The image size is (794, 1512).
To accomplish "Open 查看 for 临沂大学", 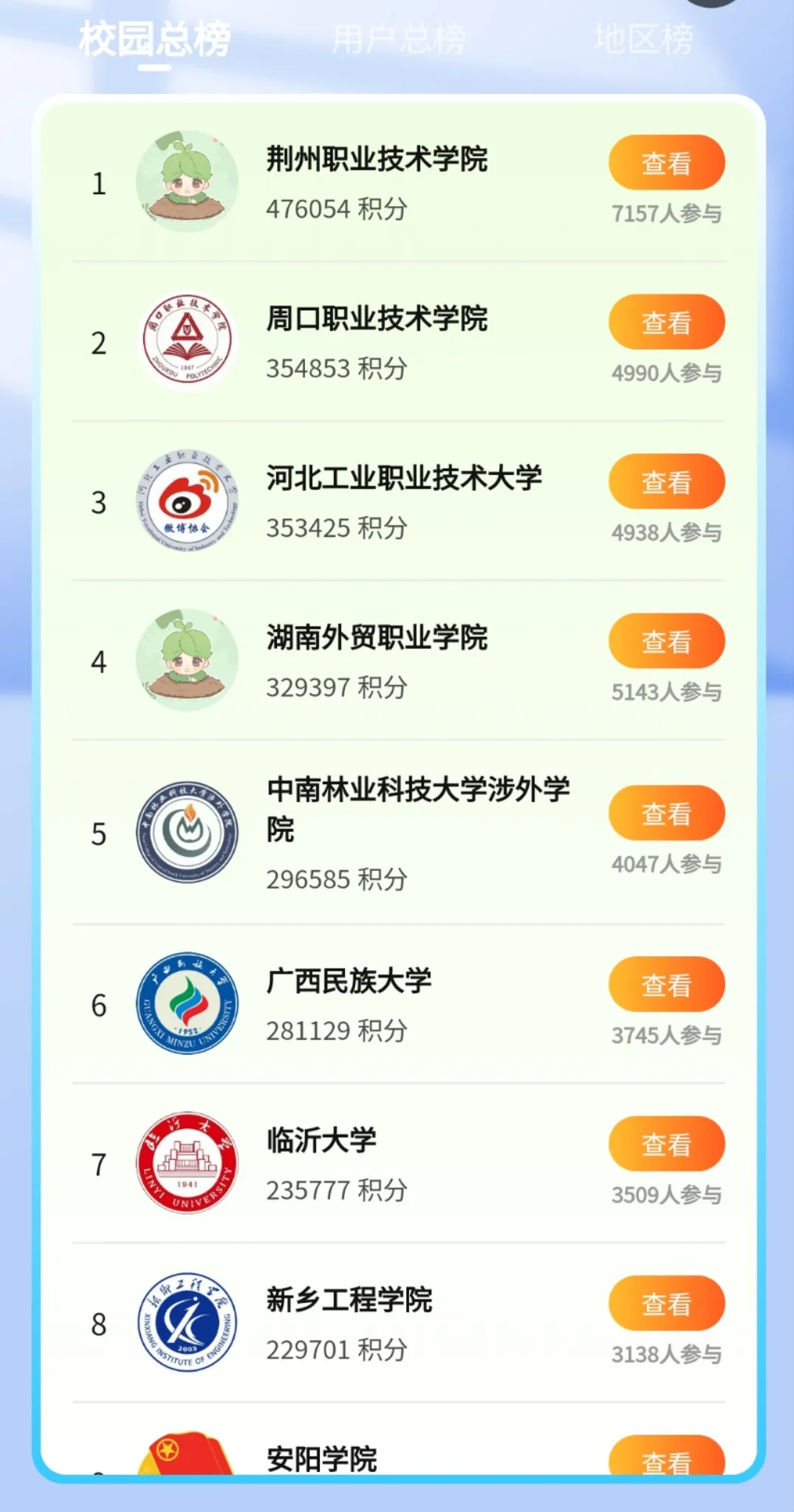I will click(666, 1144).
